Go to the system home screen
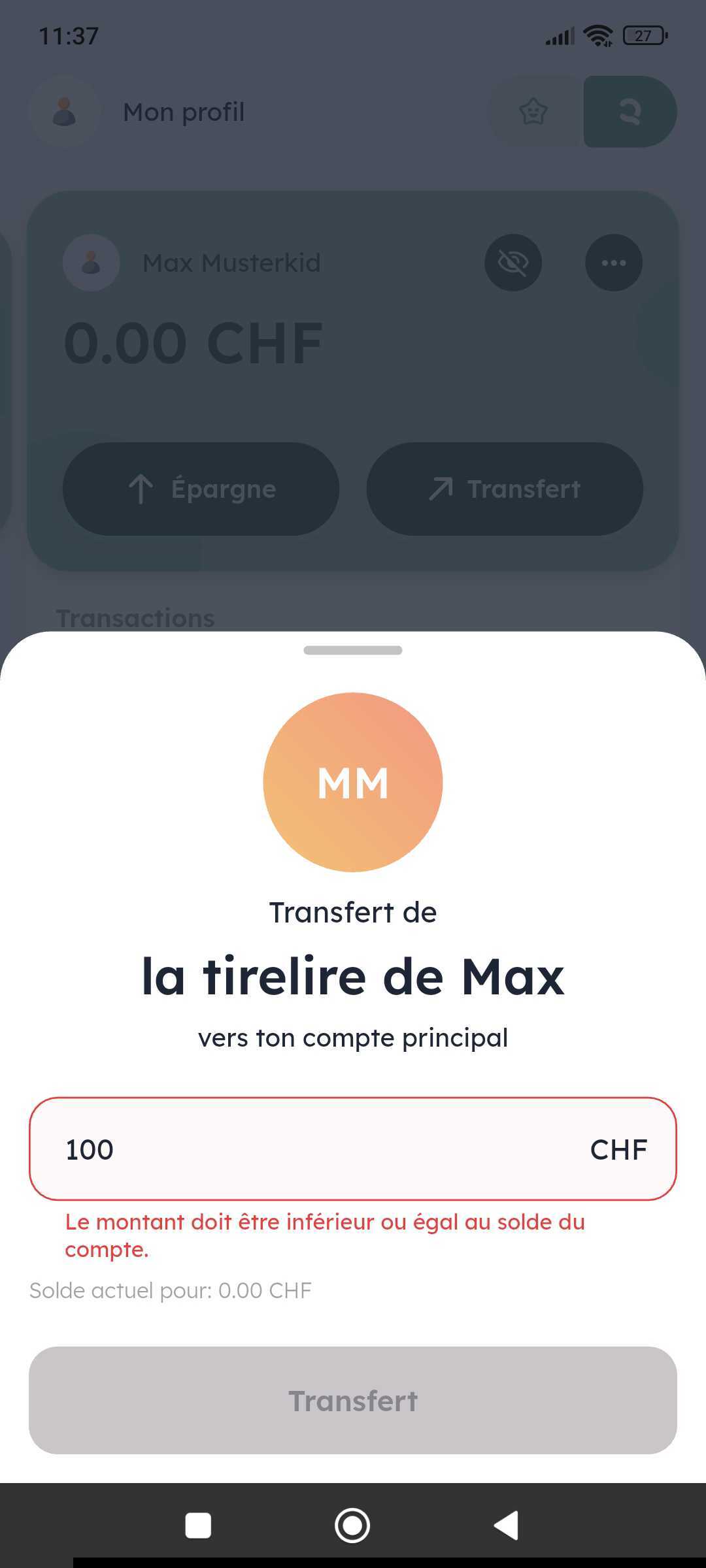 (352, 1526)
